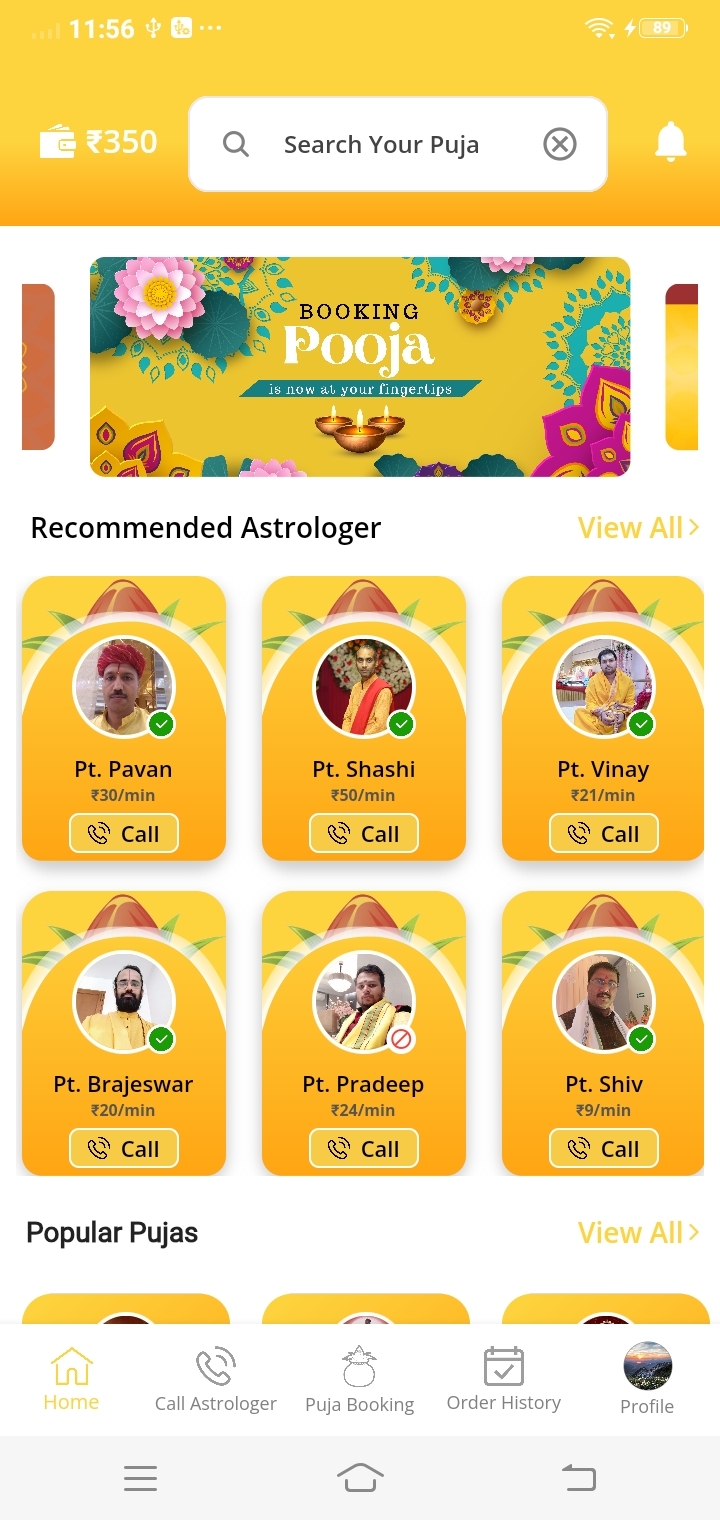The width and height of the screenshot is (720, 1520).
Task: Clear the Search Your Puja field
Action: point(560,145)
